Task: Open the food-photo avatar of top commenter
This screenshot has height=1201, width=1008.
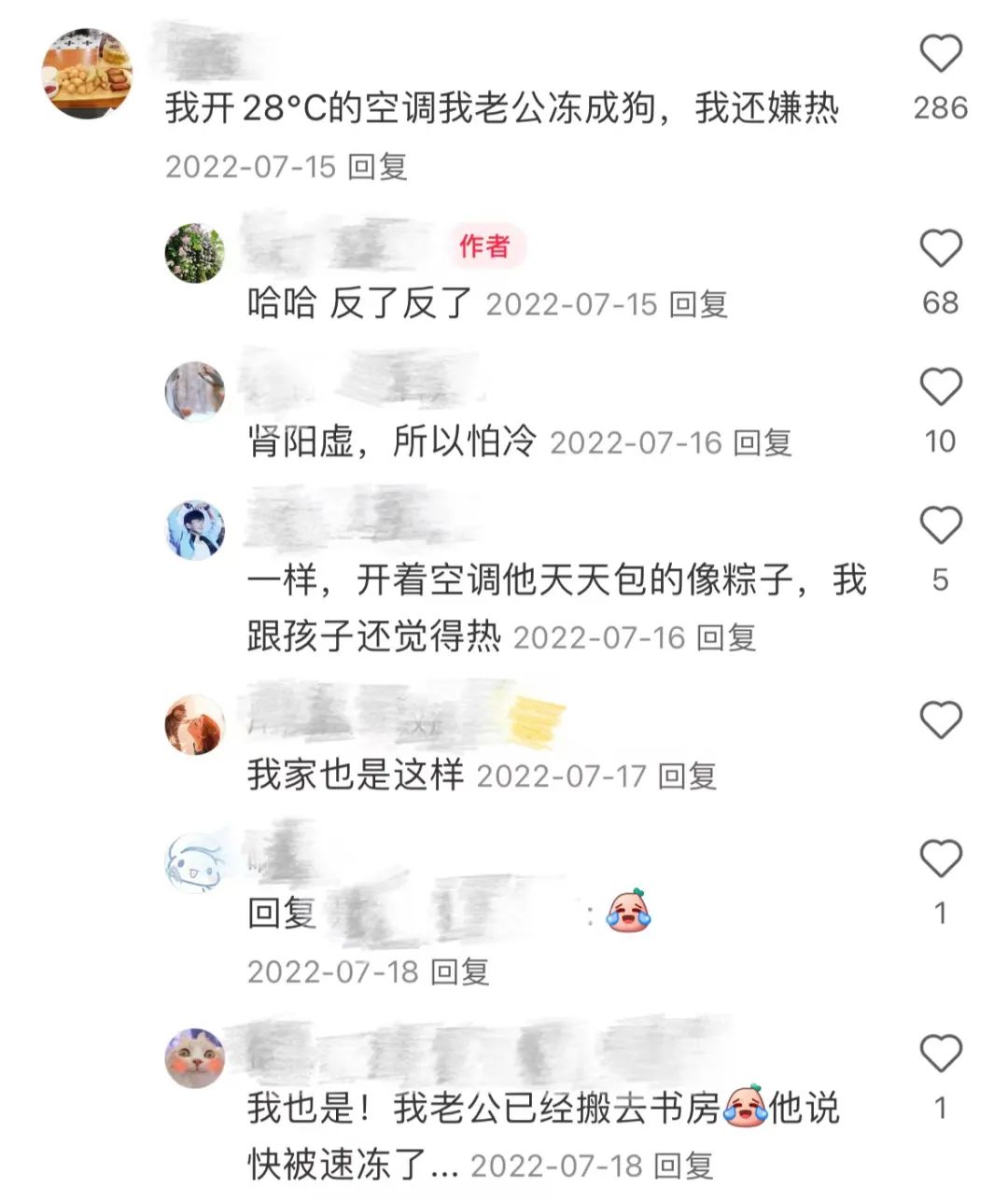Action: (x=88, y=73)
